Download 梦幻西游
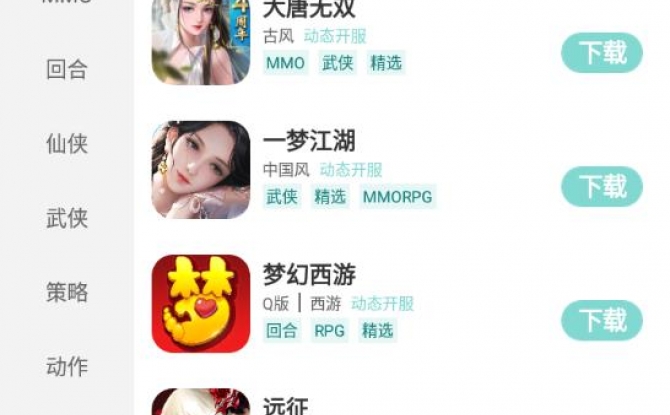Screen dimensions: 670x415 click(601, 320)
